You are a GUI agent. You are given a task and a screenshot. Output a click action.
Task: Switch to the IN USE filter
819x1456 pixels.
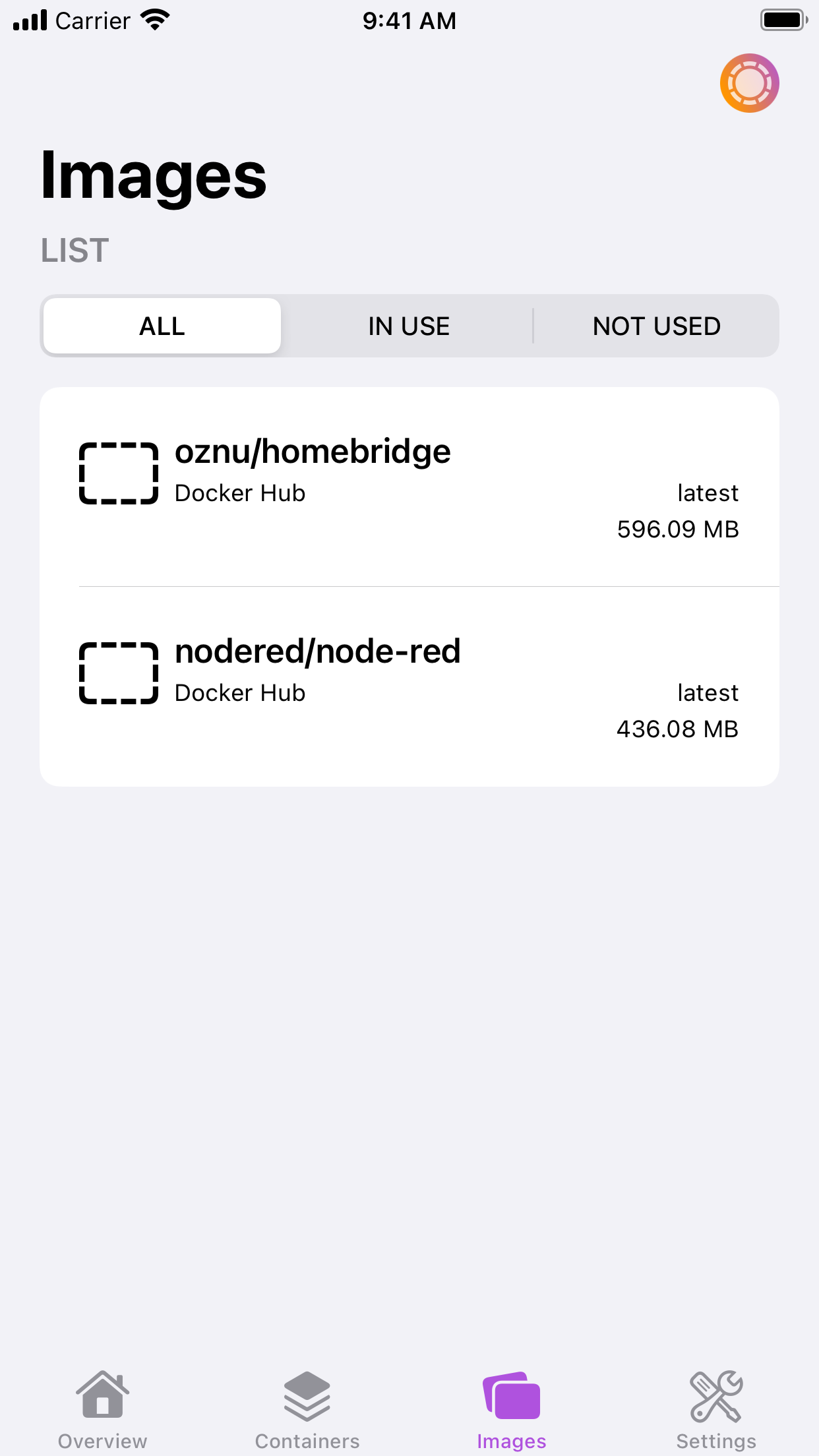[x=409, y=326]
